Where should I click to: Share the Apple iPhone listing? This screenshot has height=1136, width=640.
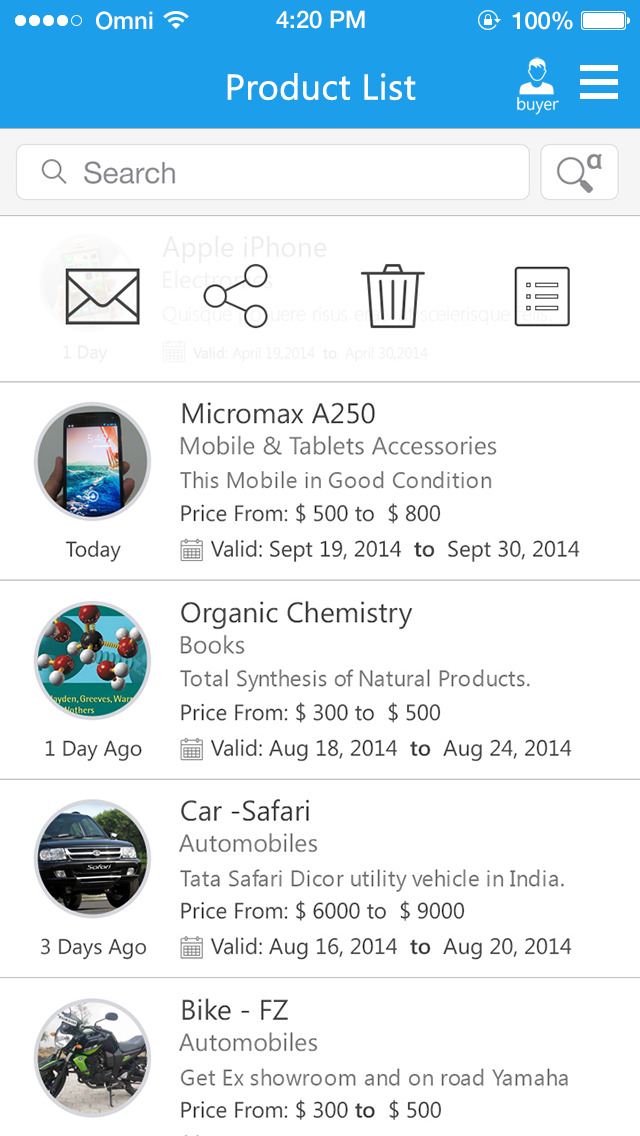(x=236, y=296)
